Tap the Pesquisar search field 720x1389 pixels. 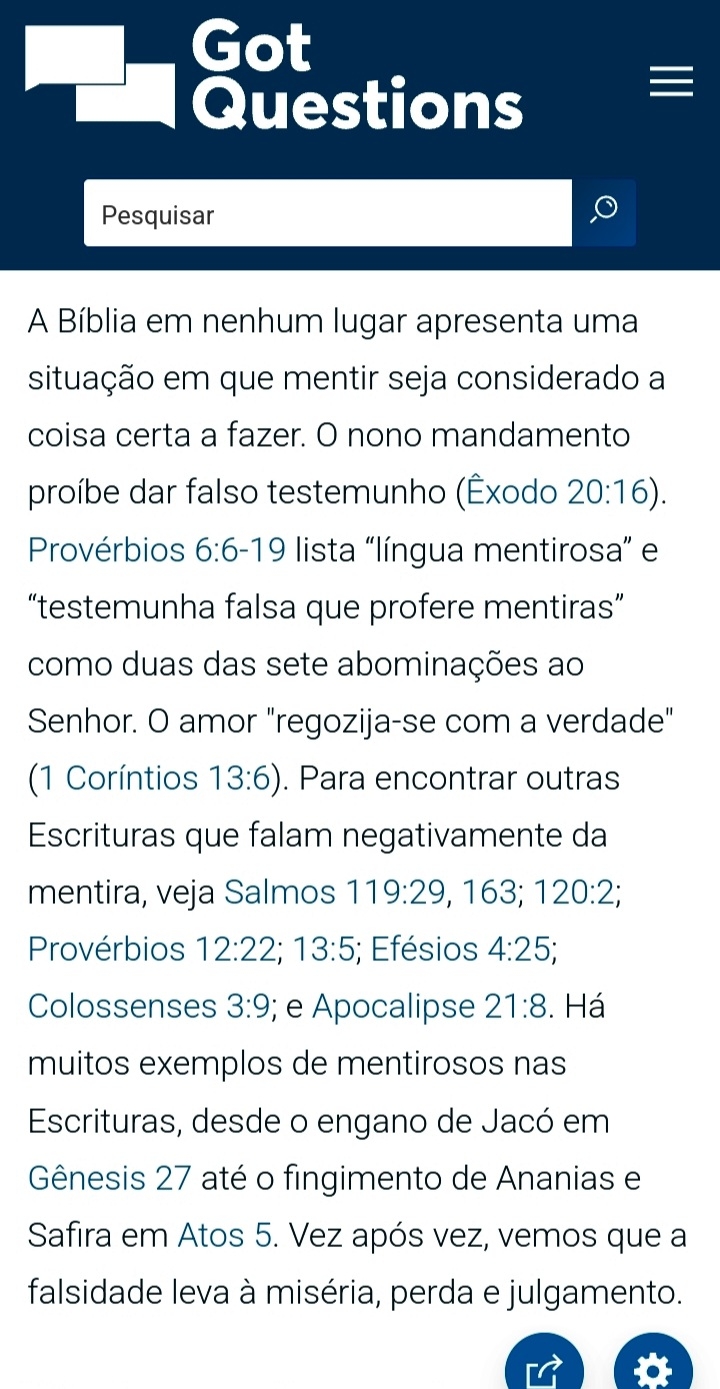coord(328,213)
